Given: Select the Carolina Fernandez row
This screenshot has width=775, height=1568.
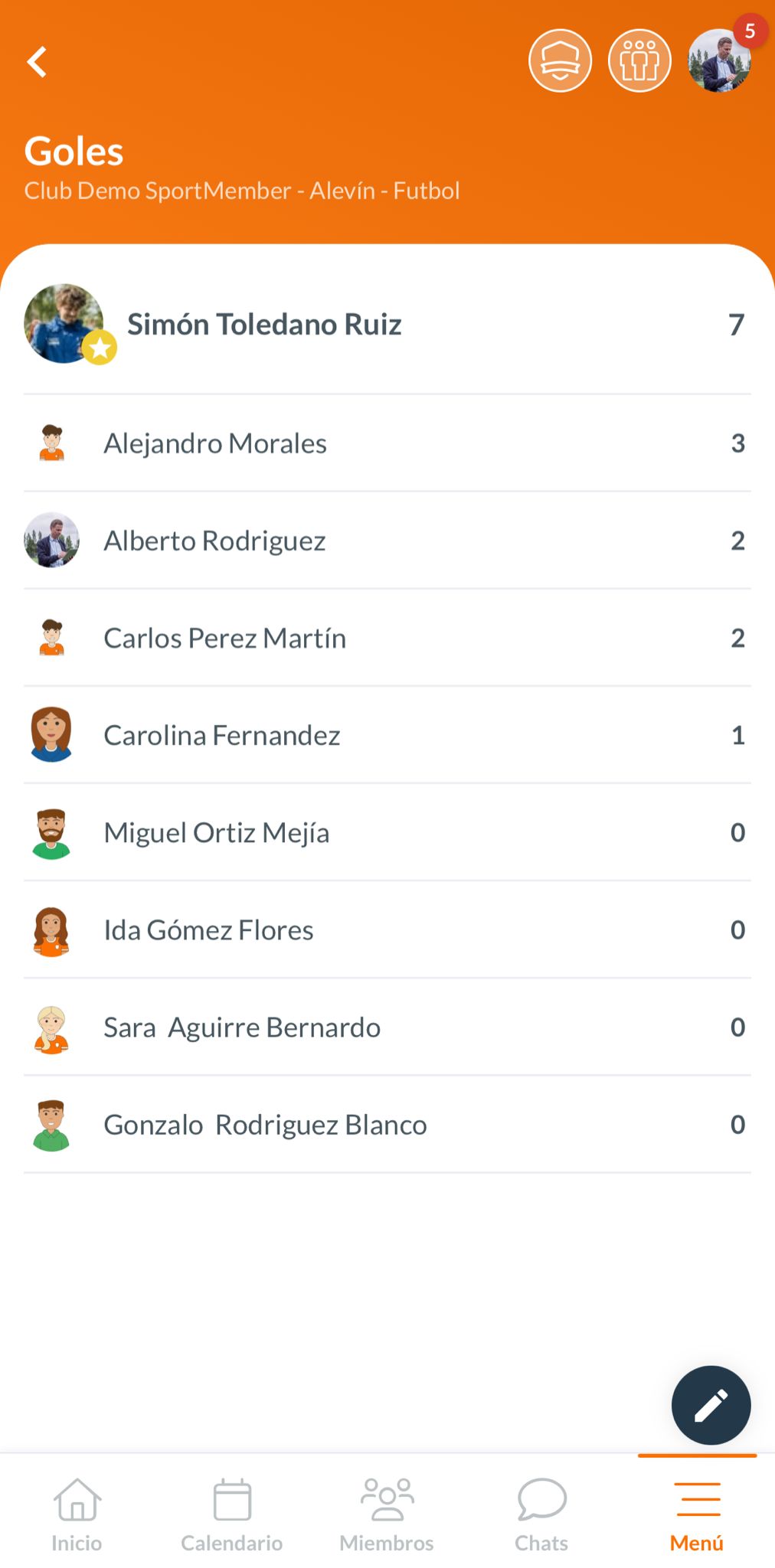Looking at the screenshot, I should click(x=387, y=735).
